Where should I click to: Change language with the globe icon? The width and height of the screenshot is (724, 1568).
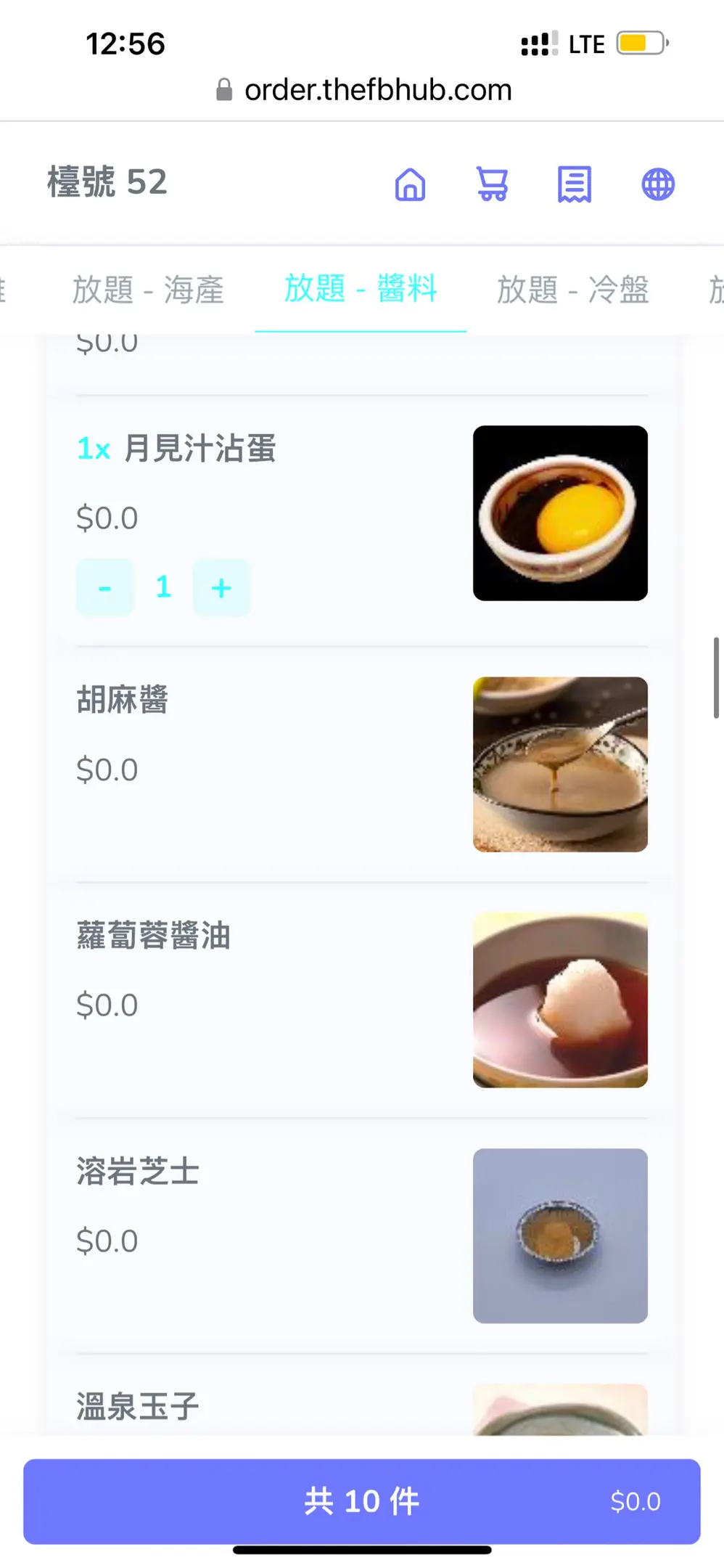[x=658, y=184]
